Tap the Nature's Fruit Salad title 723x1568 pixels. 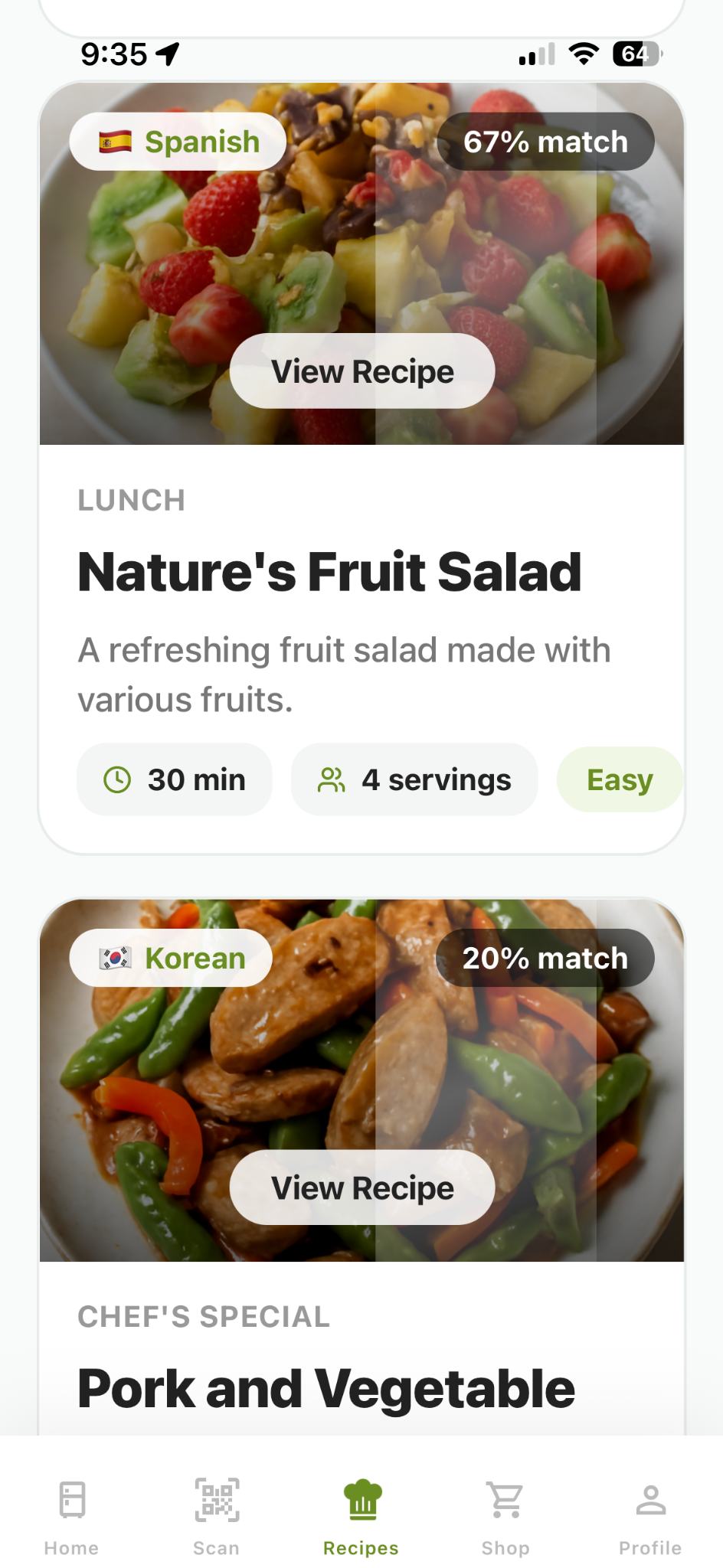coord(329,570)
